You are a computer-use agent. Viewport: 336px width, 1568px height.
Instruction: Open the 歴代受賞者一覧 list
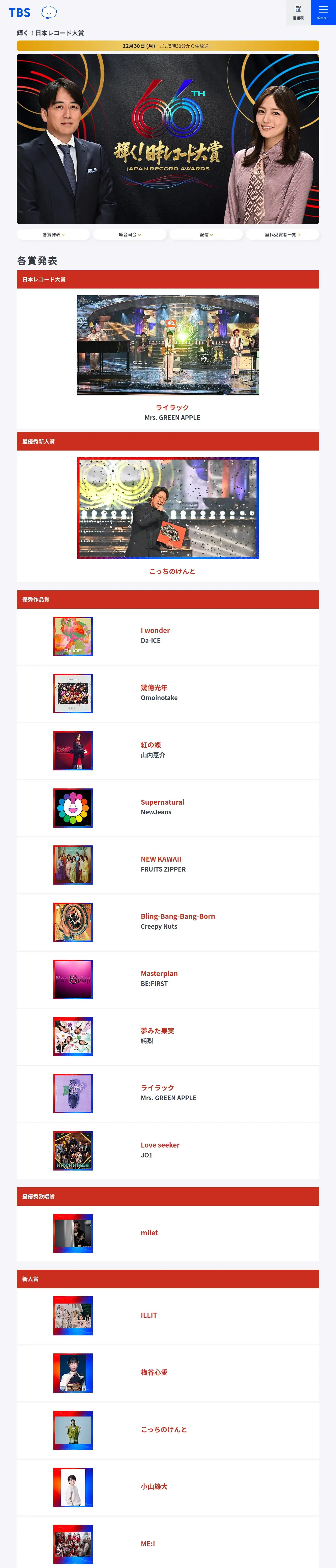[x=282, y=234]
